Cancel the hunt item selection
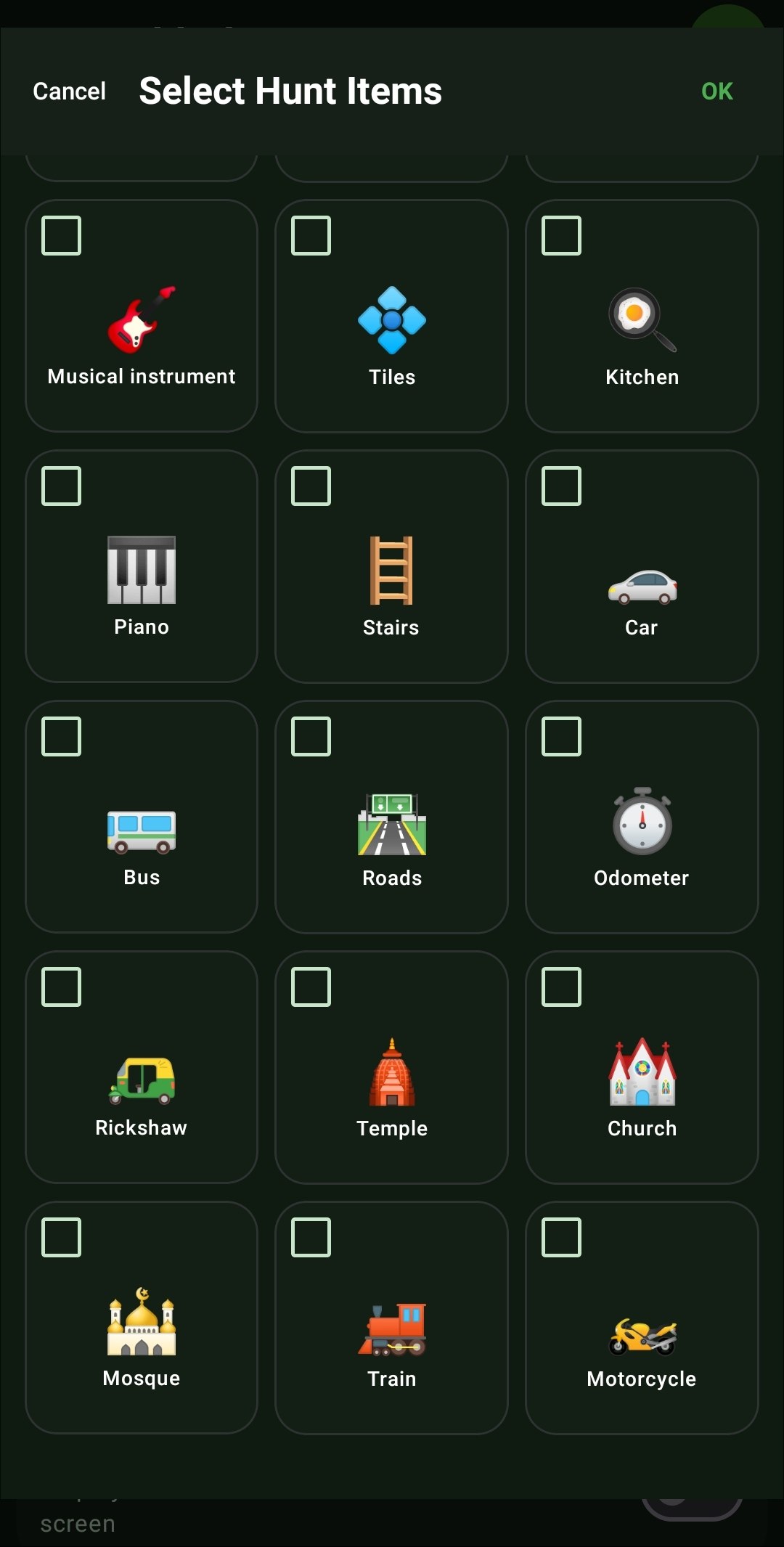Image resolution: width=784 pixels, height=1547 pixels. coord(69,91)
